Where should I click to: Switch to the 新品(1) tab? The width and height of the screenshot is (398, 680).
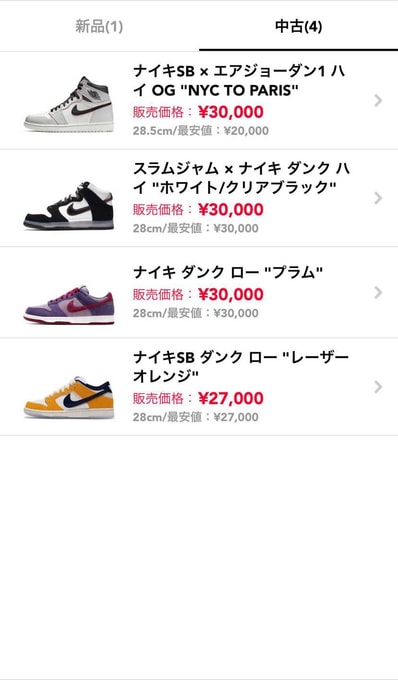99,26
